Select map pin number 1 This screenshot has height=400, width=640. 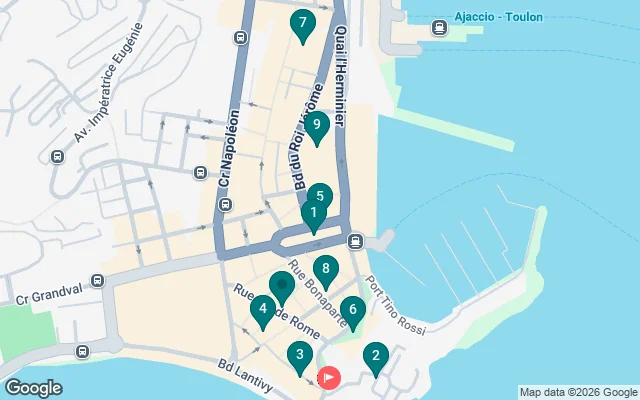click(x=313, y=214)
